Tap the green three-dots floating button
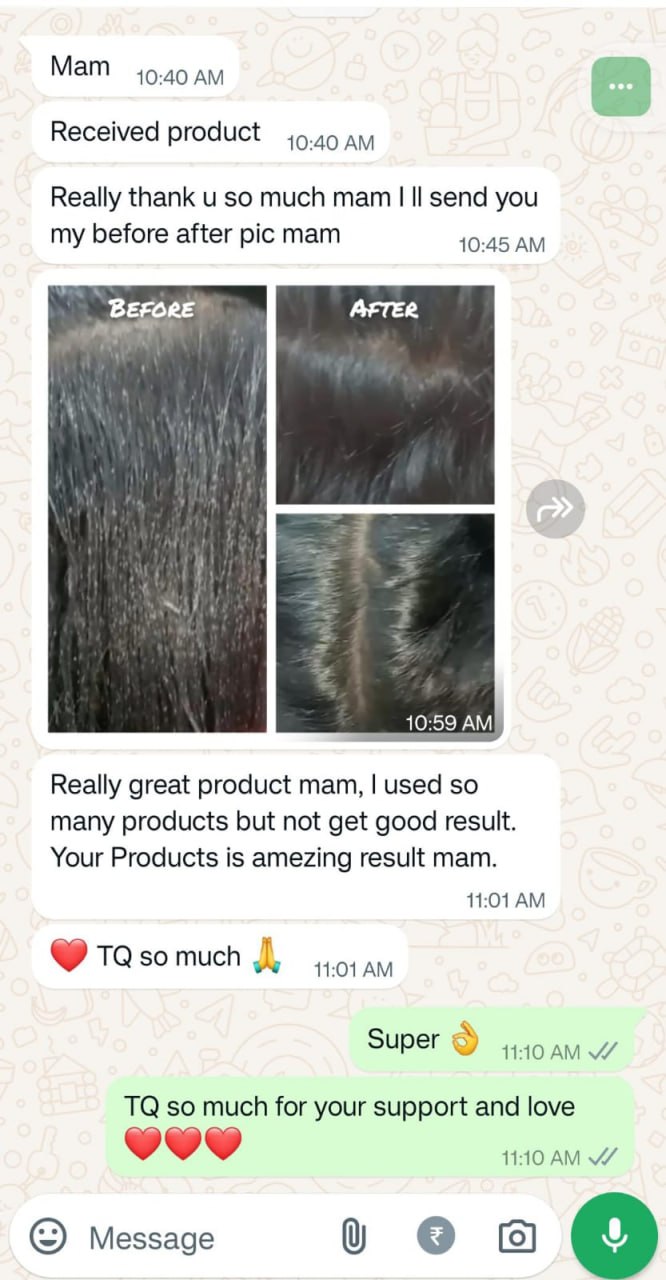666x1280 pixels. tap(621, 86)
